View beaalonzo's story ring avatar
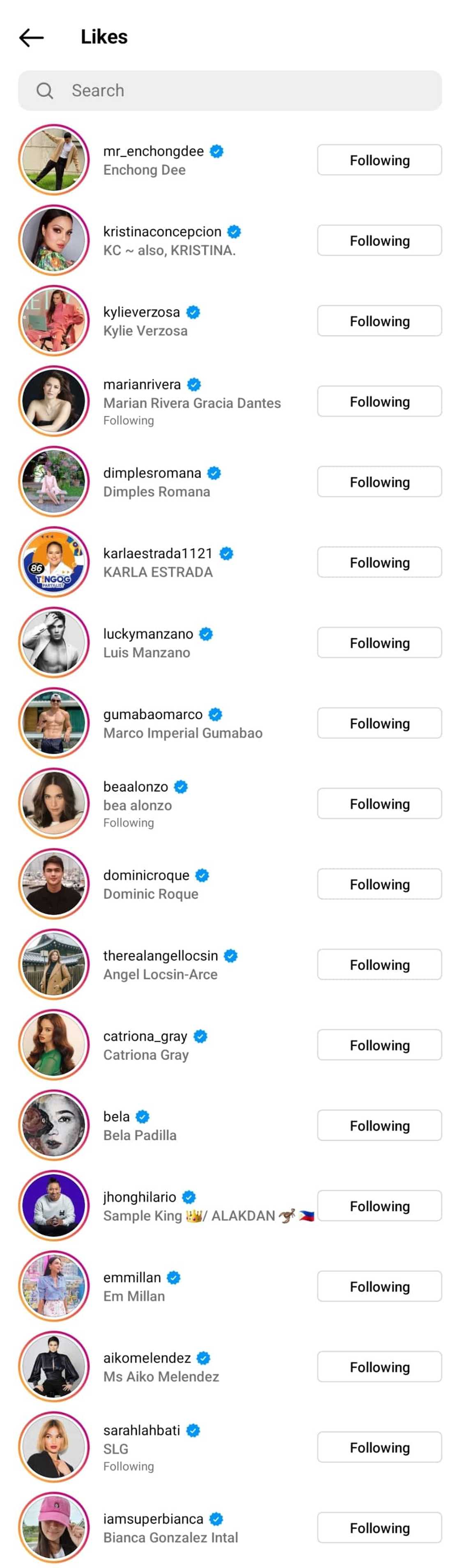The width and height of the screenshot is (460, 1568). (54, 803)
